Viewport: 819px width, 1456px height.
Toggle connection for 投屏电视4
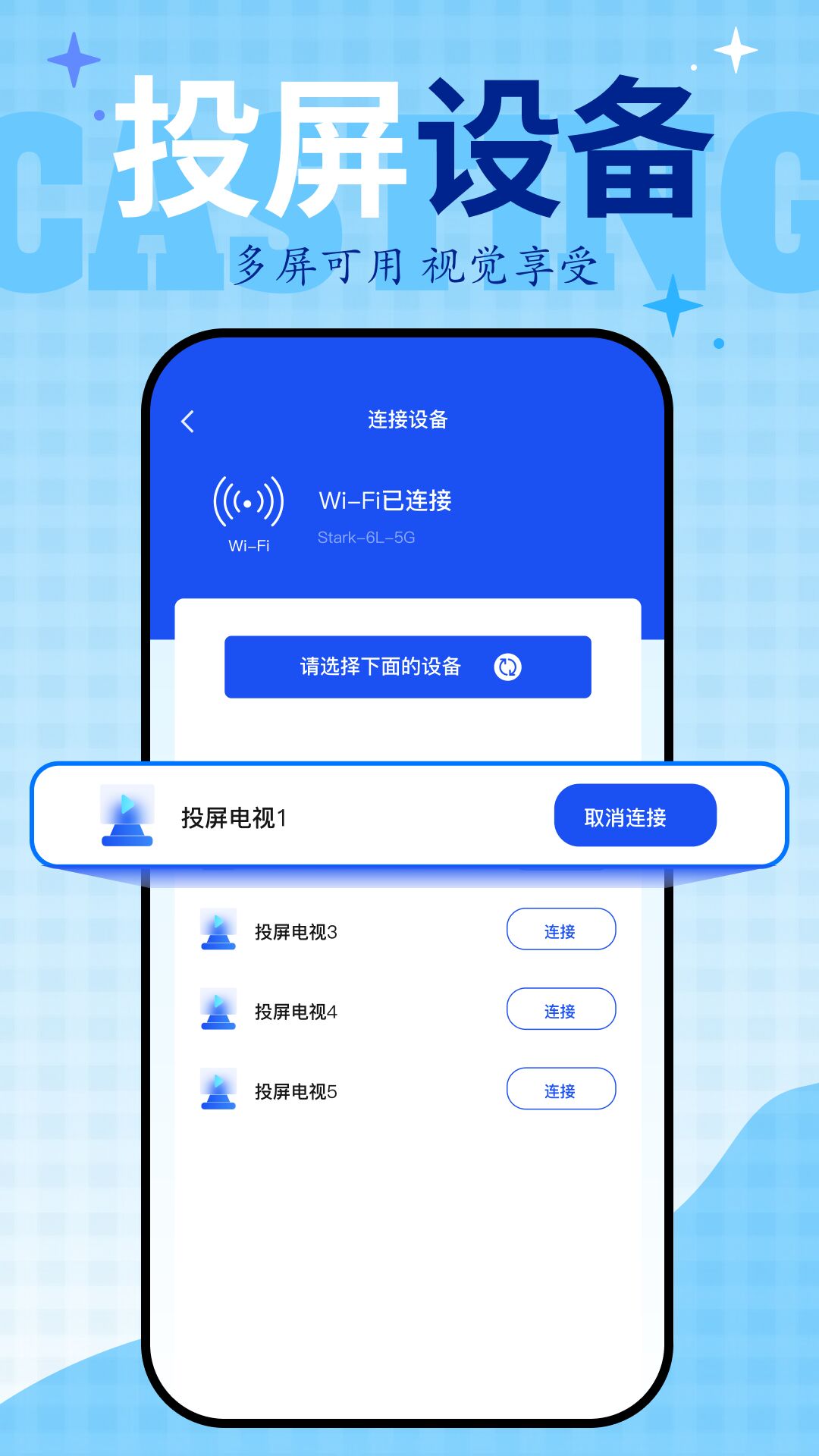pyautogui.click(x=562, y=1009)
